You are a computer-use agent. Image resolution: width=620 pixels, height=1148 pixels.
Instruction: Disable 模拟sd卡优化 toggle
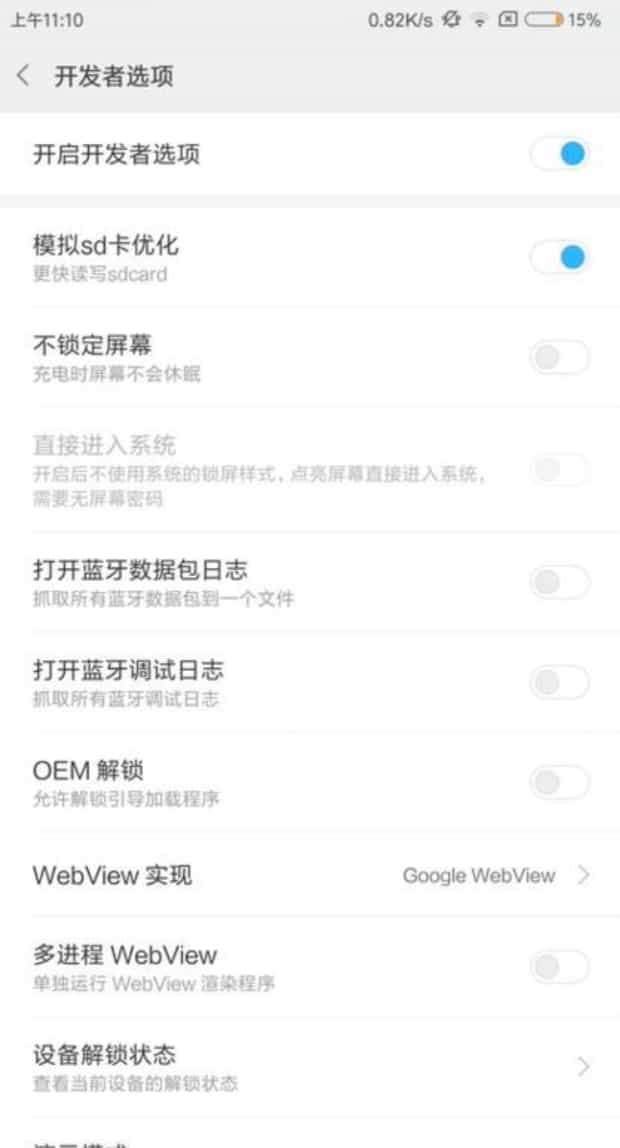559,258
